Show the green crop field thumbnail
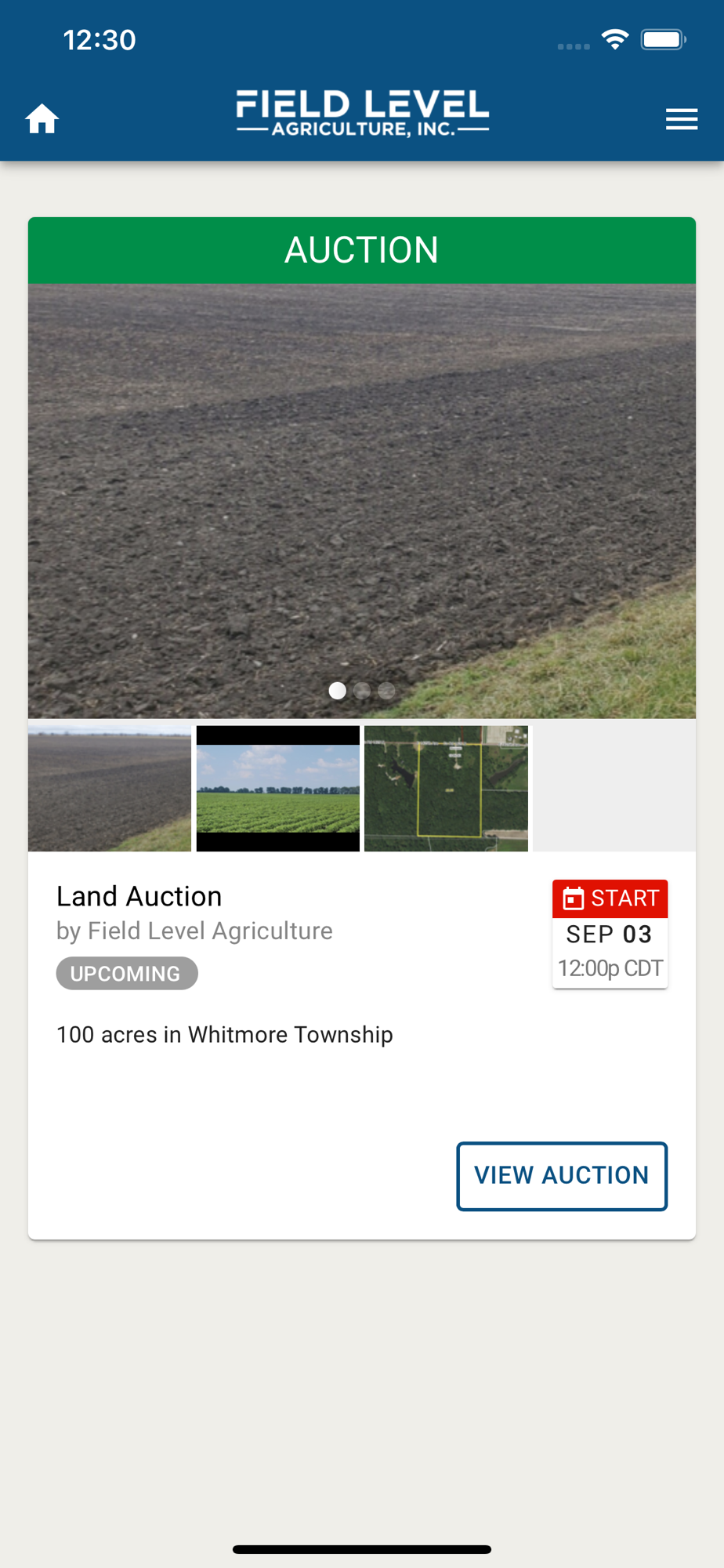 [278, 789]
